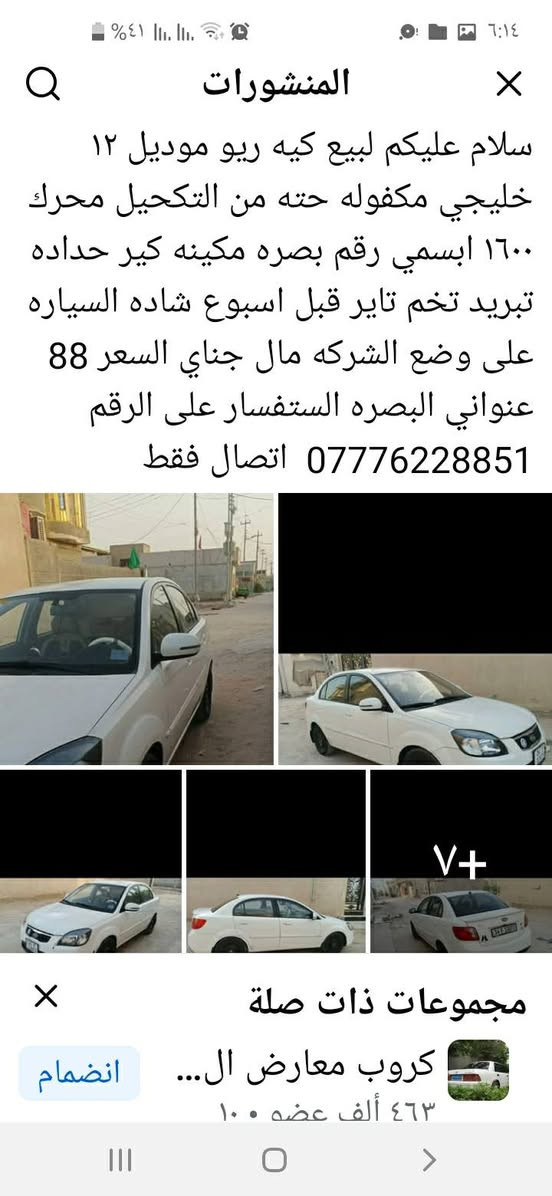Open the photo of the white car's front quarter
Screen dimensions: 552x1196
click(415, 629)
